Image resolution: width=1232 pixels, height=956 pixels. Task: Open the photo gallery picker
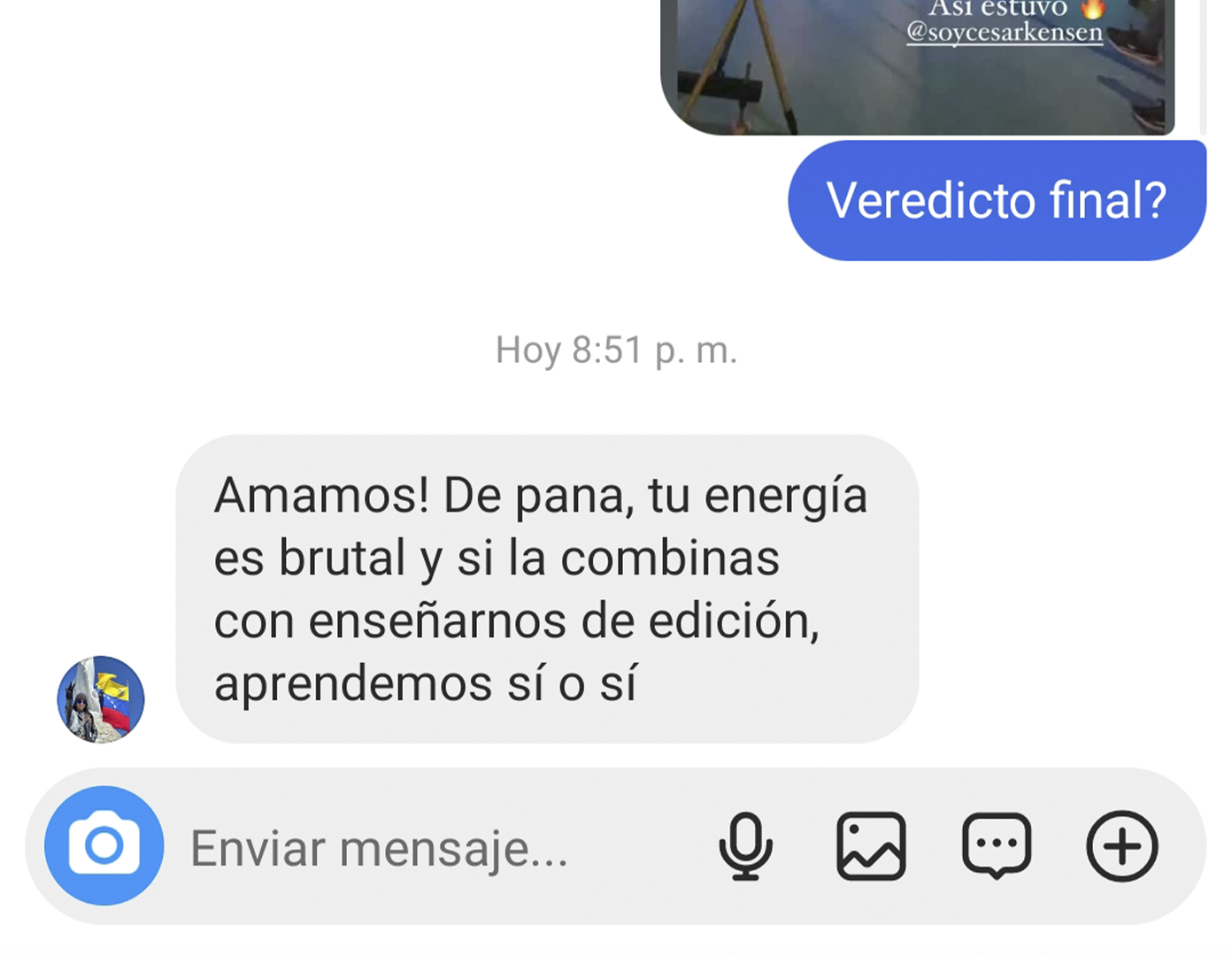pyautogui.click(x=871, y=846)
